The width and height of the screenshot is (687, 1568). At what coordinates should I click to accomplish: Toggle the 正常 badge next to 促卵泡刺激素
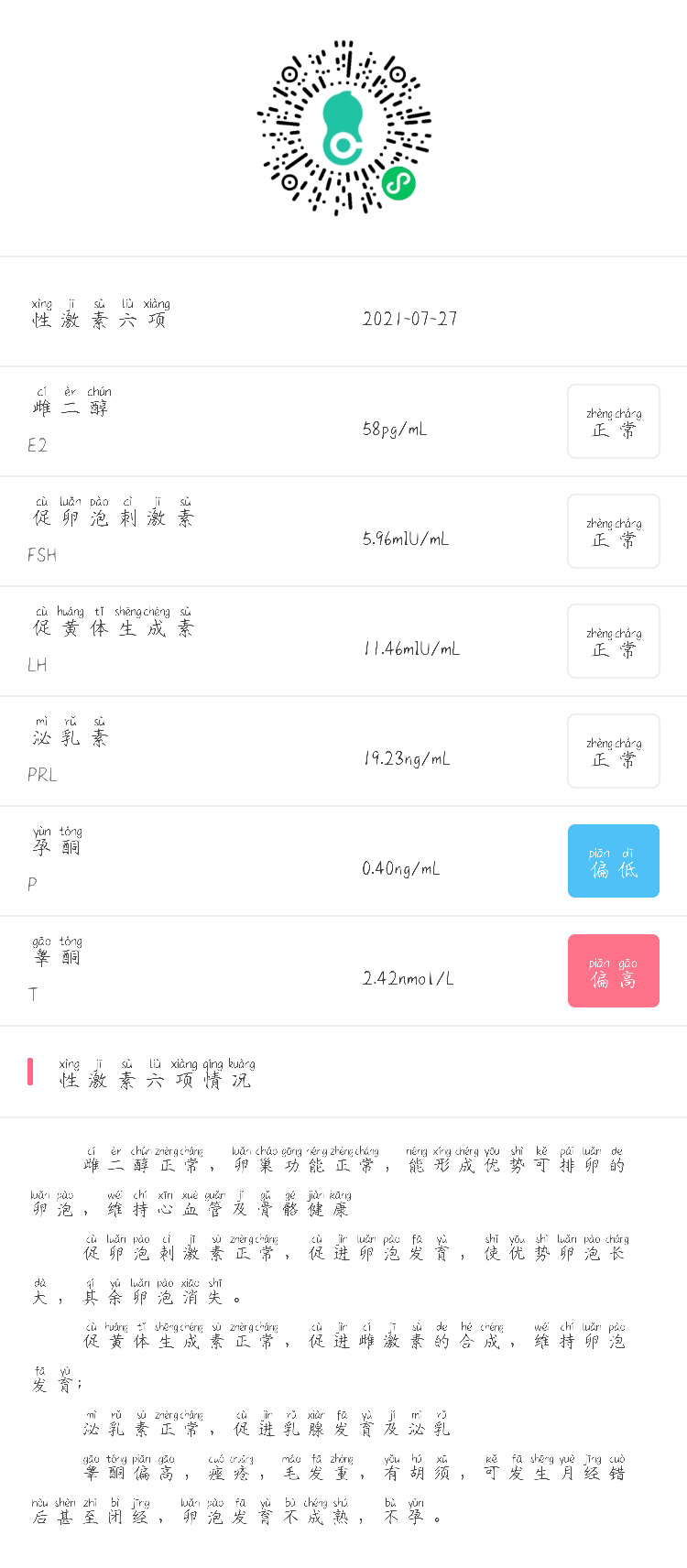pos(614,531)
